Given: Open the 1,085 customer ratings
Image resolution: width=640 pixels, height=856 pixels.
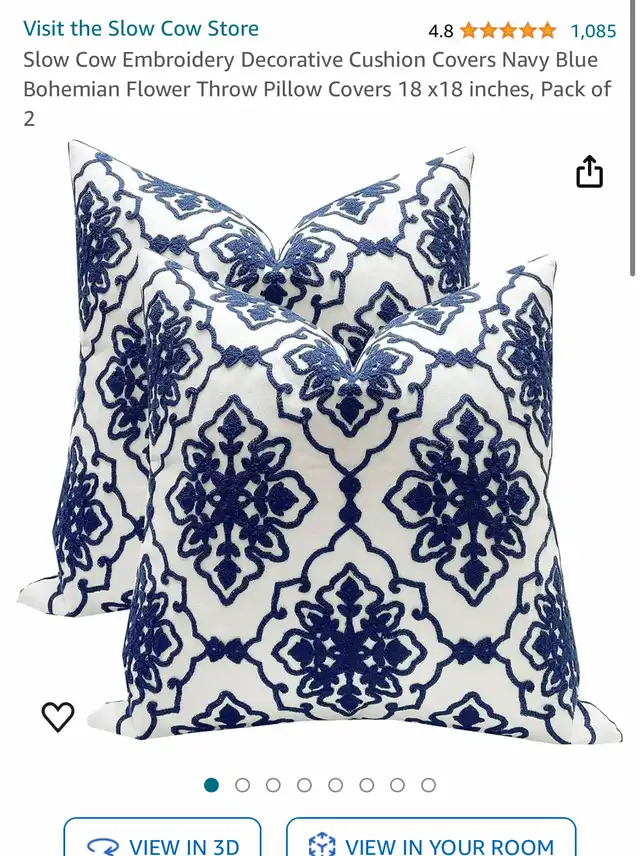Looking at the screenshot, I should click(x=593, y=31).
